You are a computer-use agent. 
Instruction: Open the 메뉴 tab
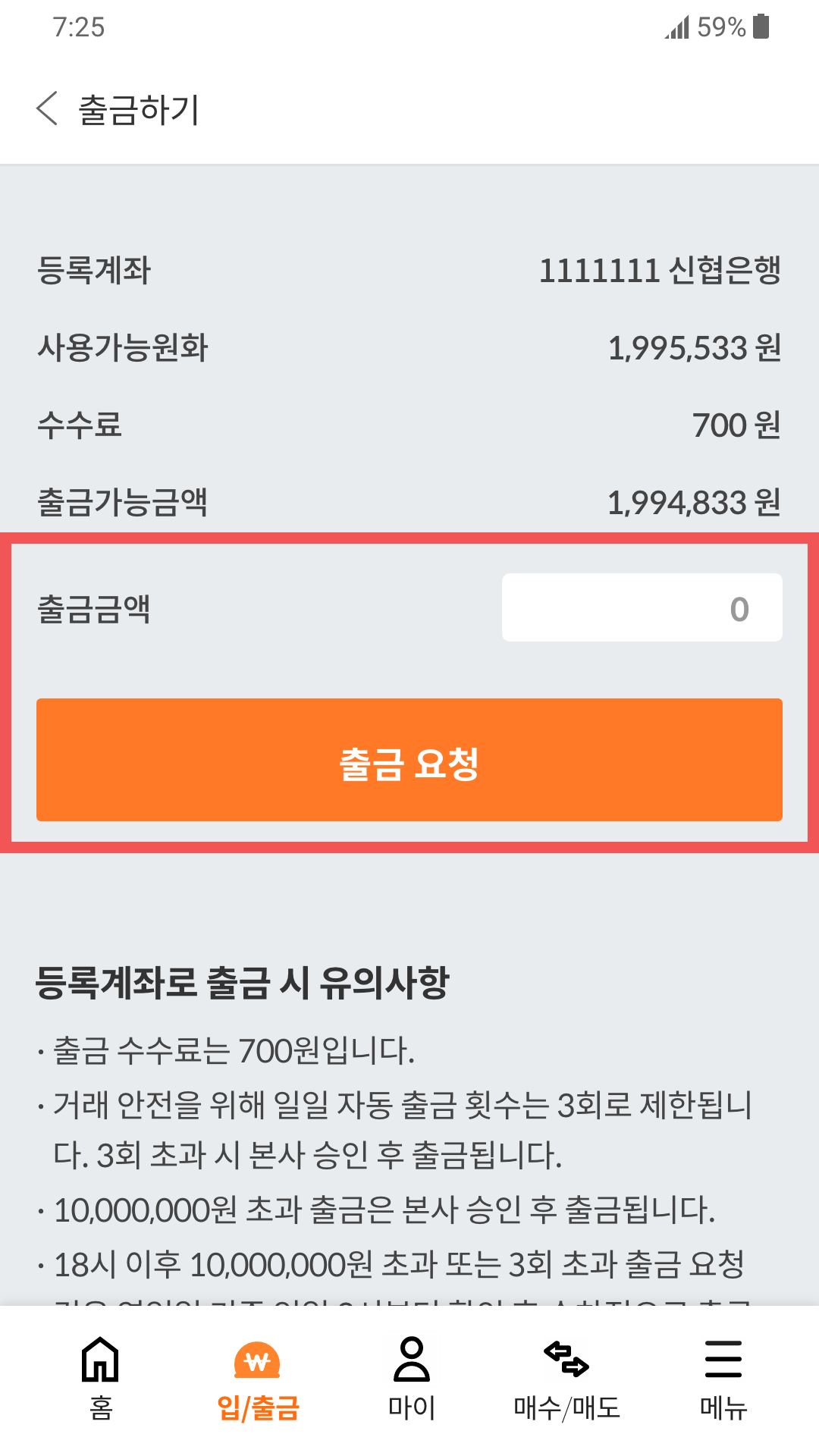pyautogui.click(x=723, y=1378)
